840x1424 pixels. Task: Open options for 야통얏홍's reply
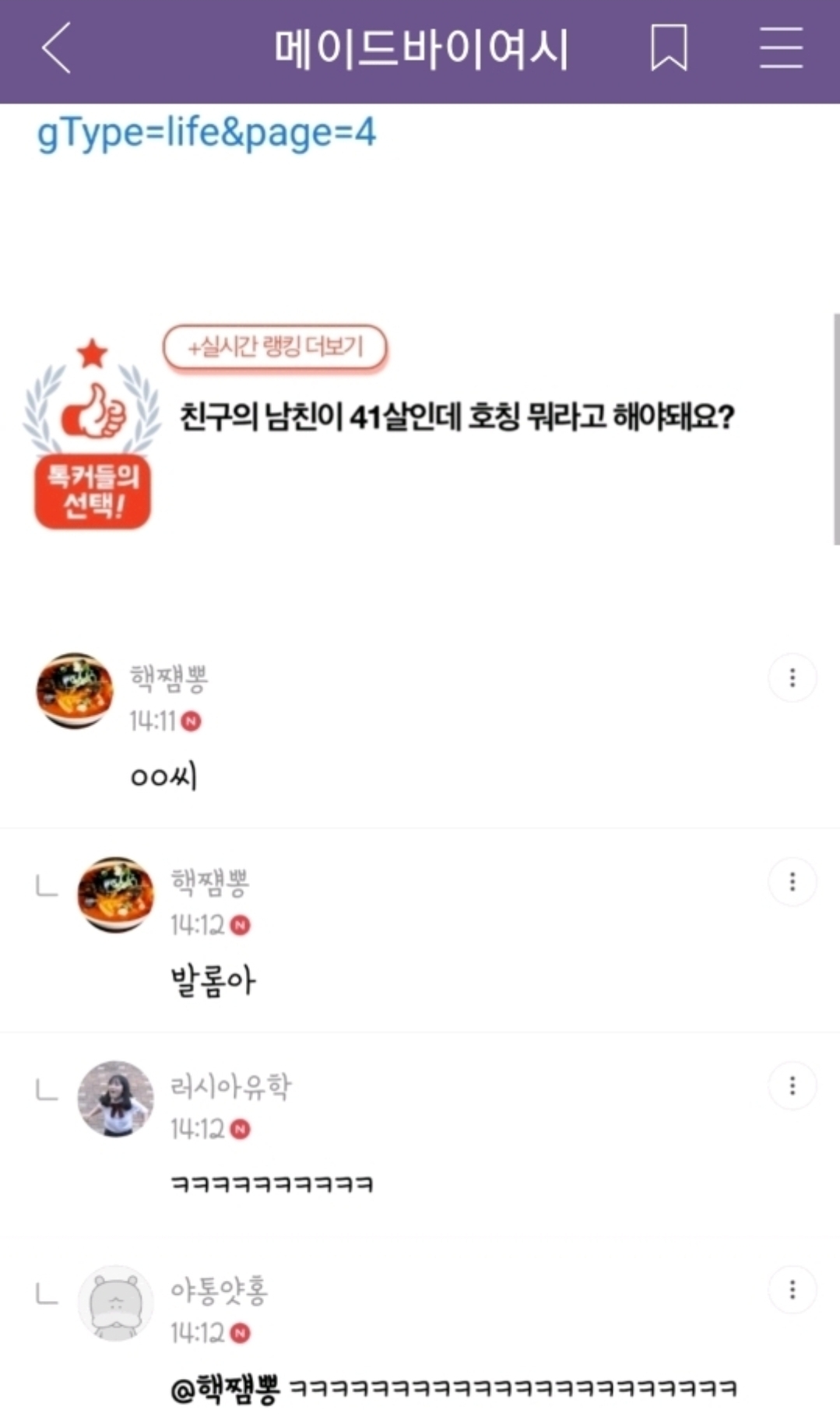(x=793, y=1289)
